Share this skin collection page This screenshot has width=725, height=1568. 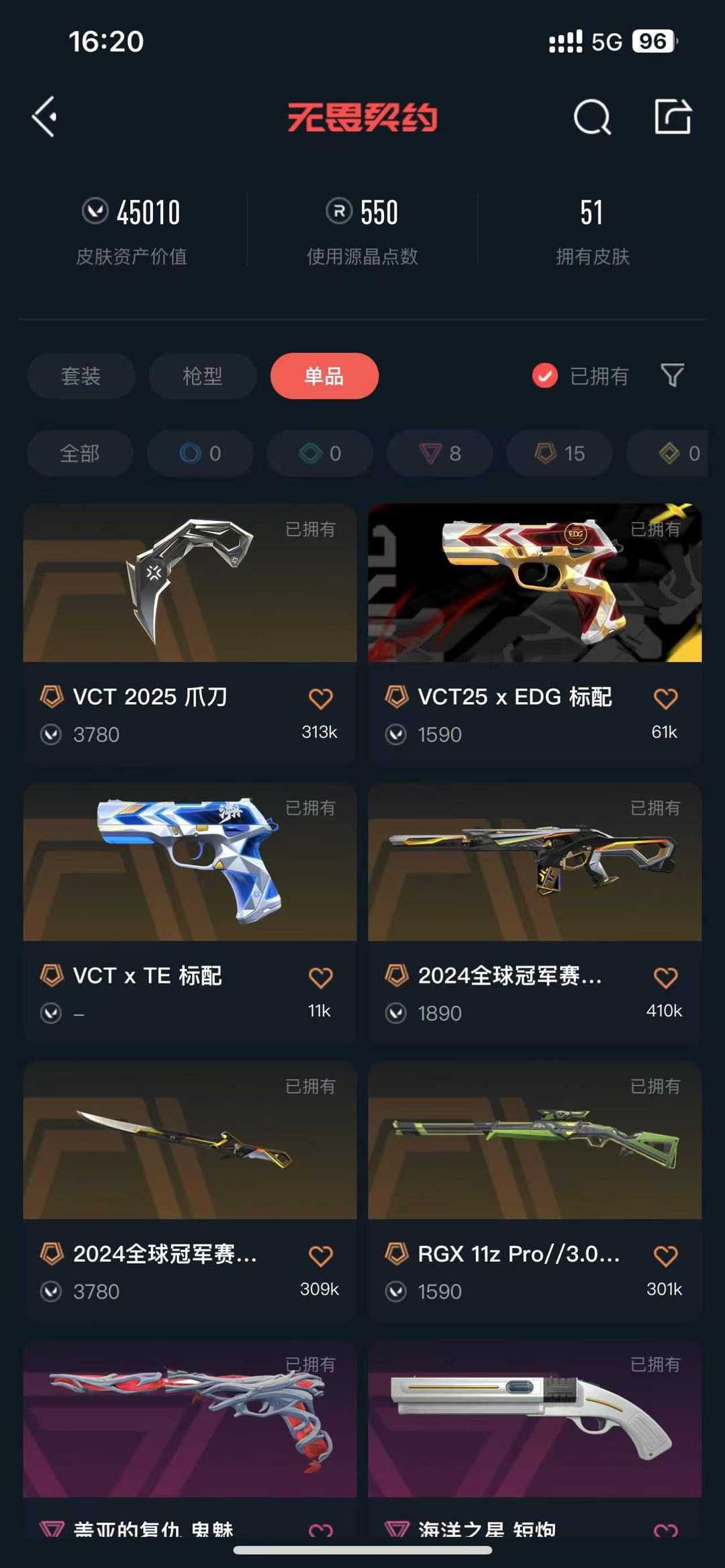tap(673, 117)
